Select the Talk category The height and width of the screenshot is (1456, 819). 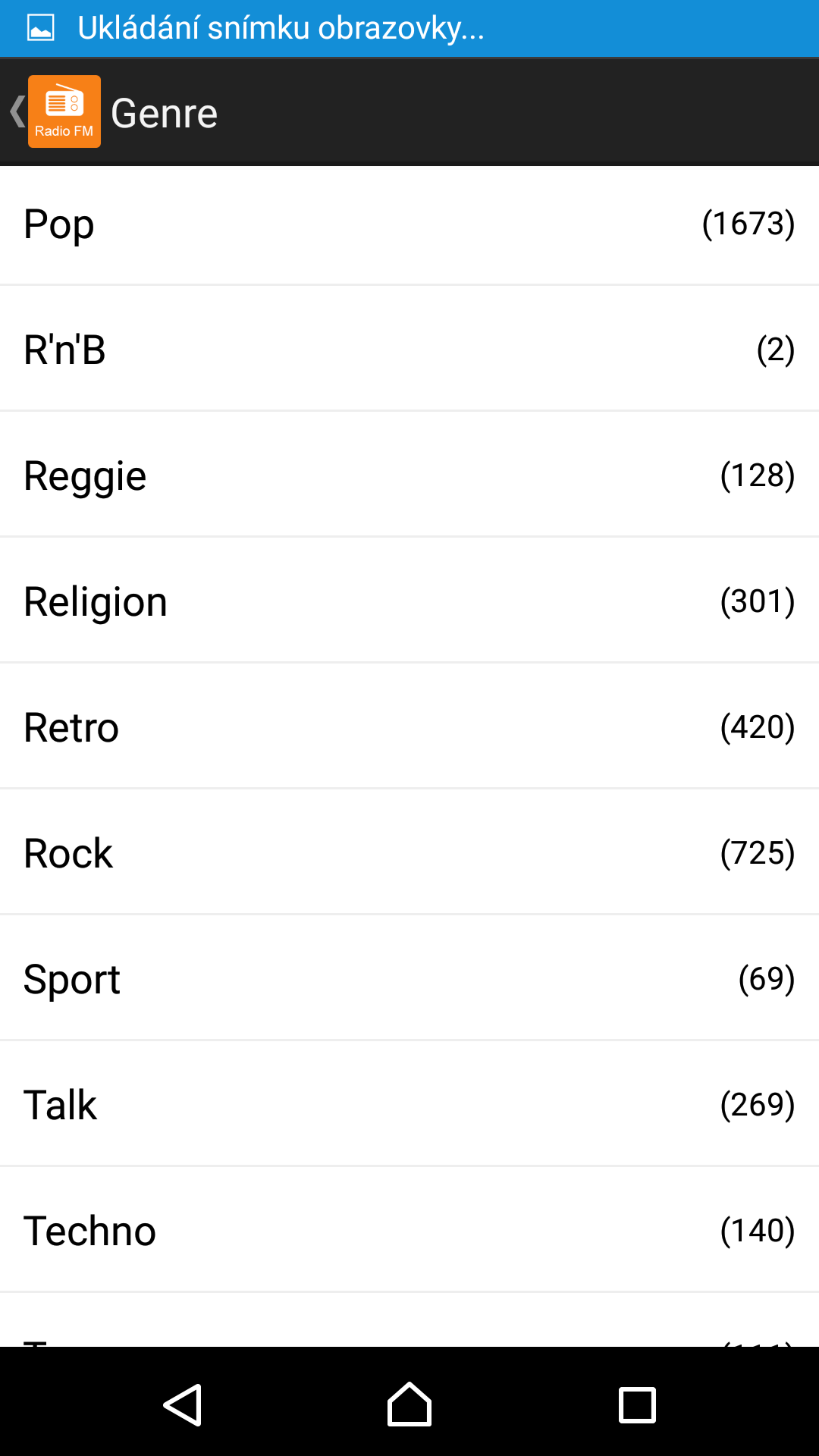(x=409, y=1104)
